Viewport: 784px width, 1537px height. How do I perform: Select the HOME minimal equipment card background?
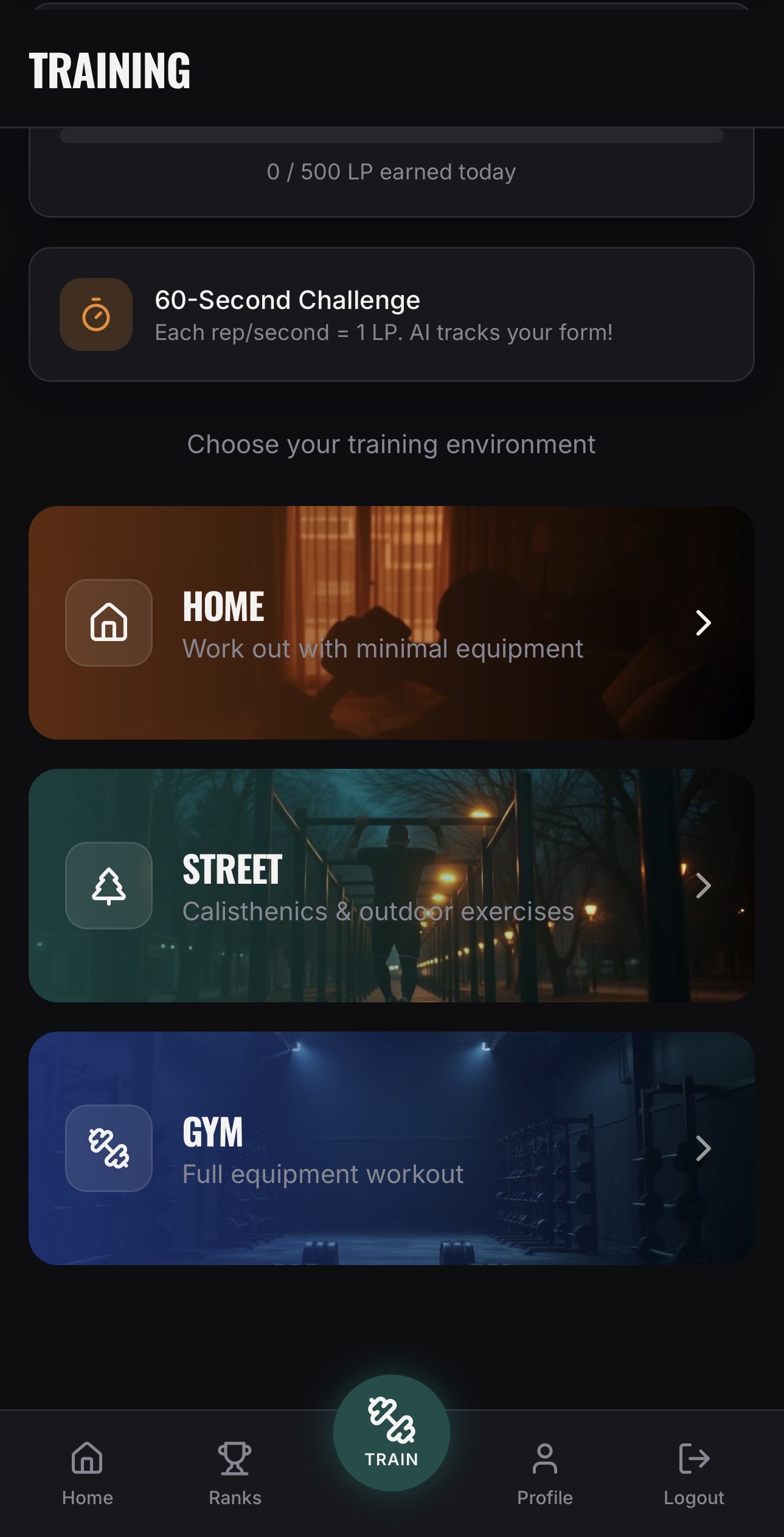click(392, 622)
